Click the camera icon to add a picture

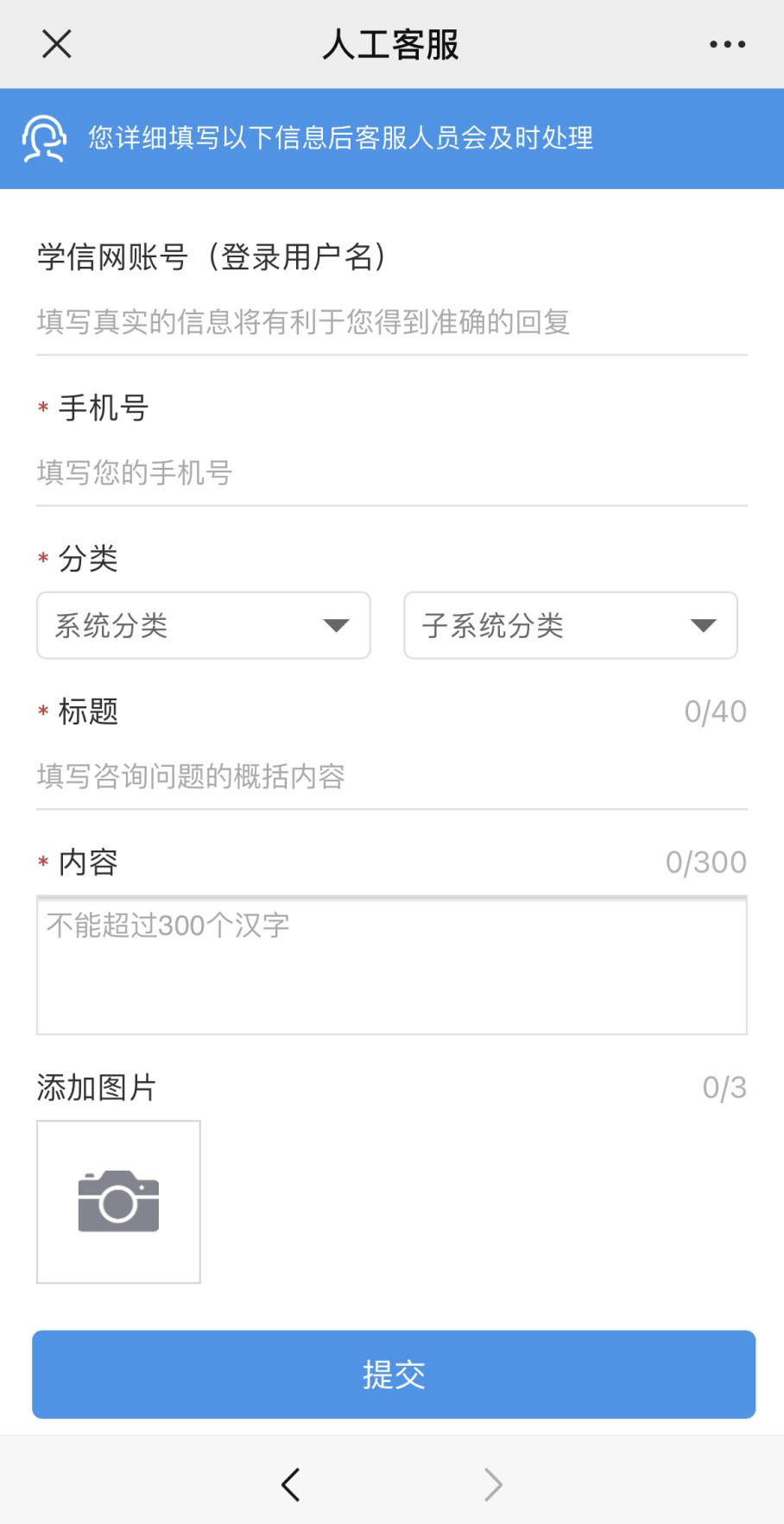tap(118, 1201)
